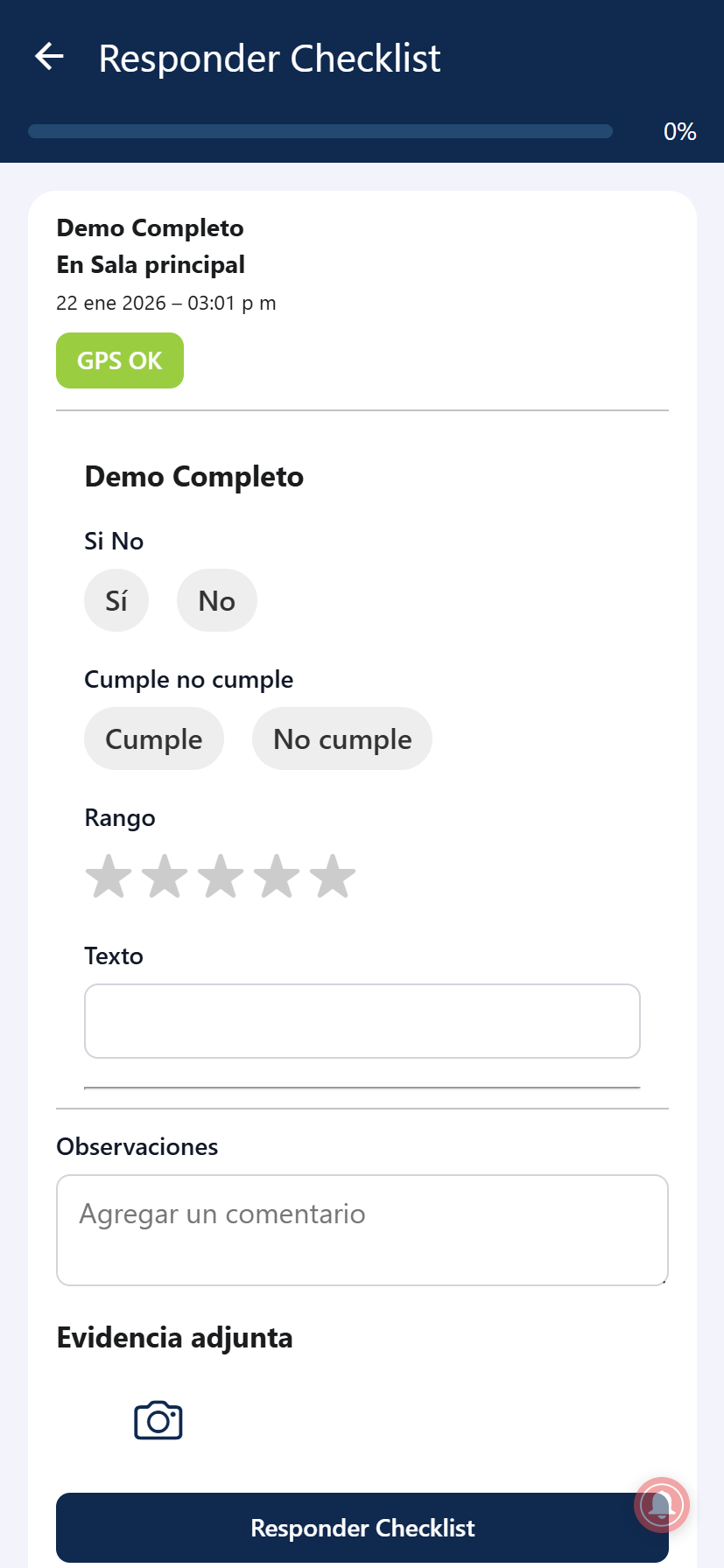
Task: Tap the date and time text
Action: pos(166,303)
